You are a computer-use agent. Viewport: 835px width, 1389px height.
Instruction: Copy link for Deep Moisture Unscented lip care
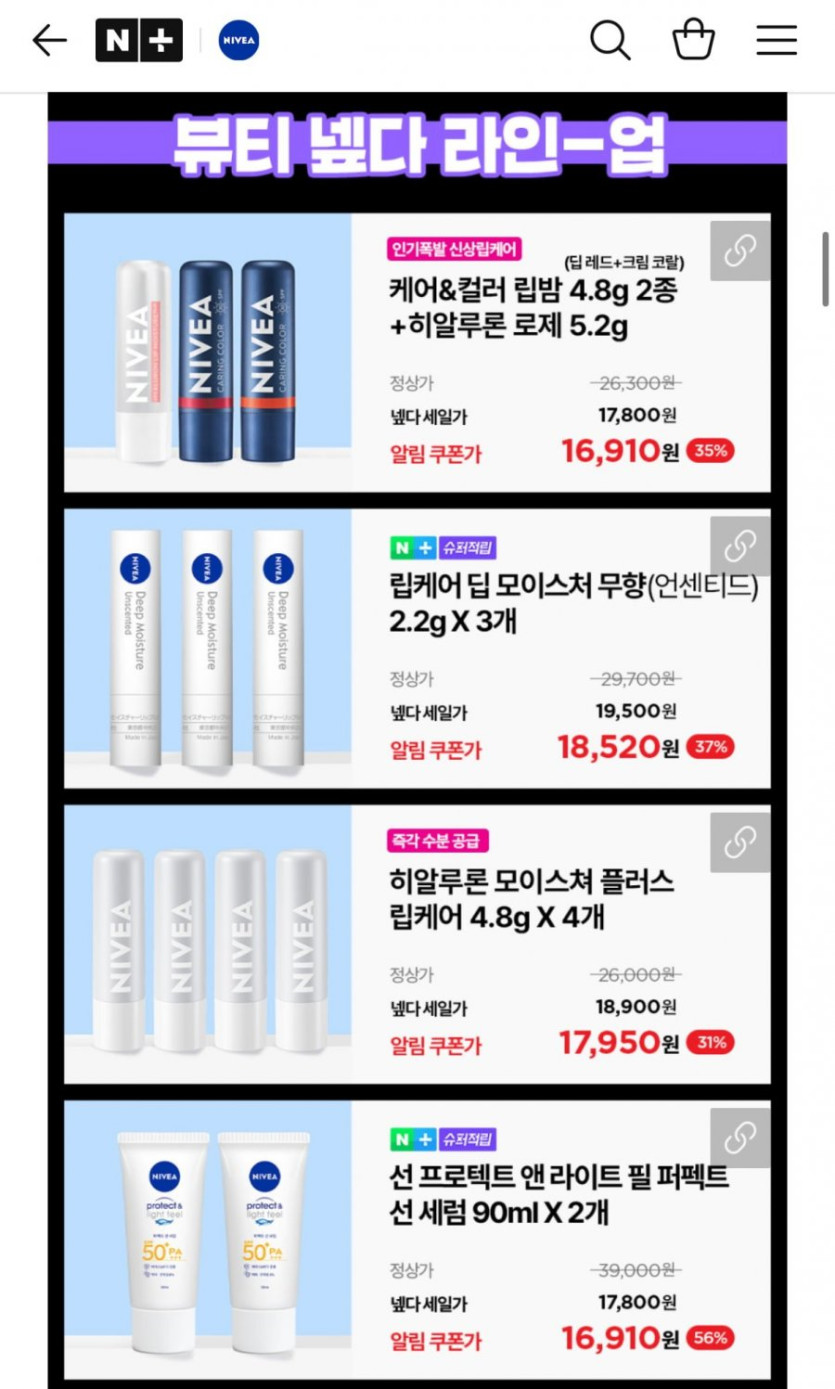(740, 547)
